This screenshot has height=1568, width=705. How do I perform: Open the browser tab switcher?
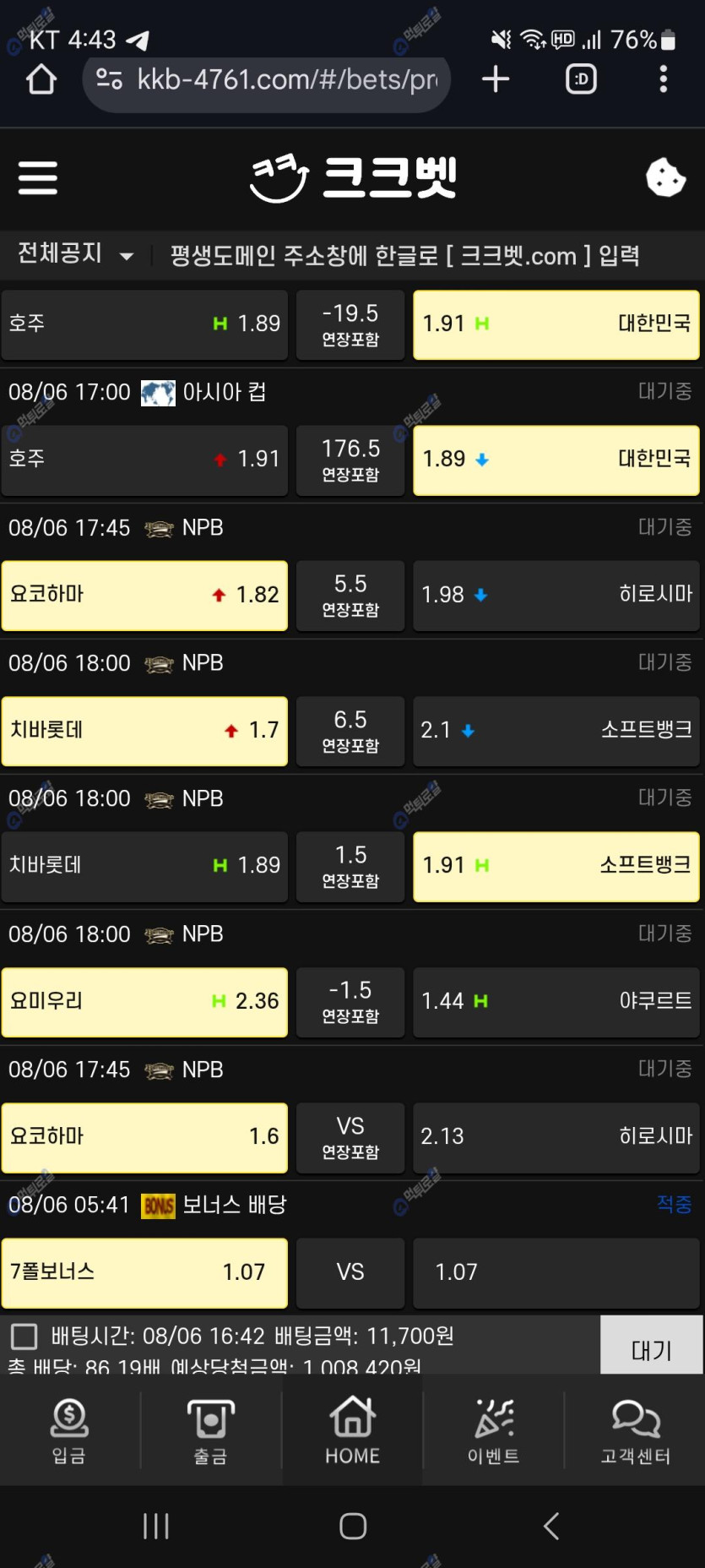581,79
